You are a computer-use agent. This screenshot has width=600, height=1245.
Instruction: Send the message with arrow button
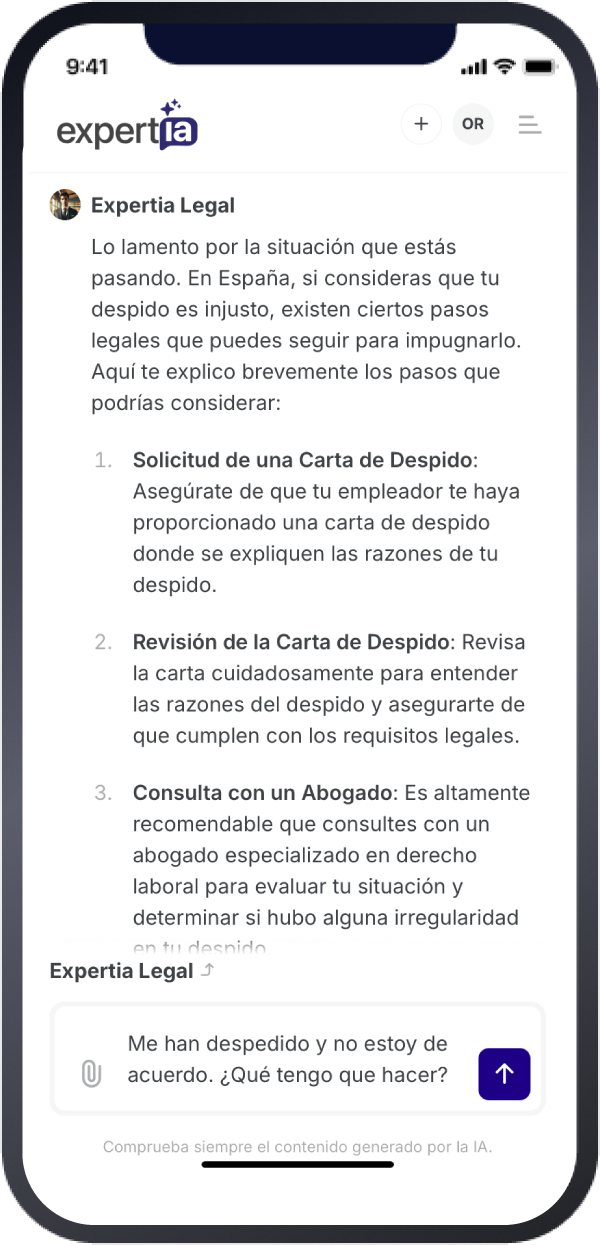click(x=504, y=1074)
